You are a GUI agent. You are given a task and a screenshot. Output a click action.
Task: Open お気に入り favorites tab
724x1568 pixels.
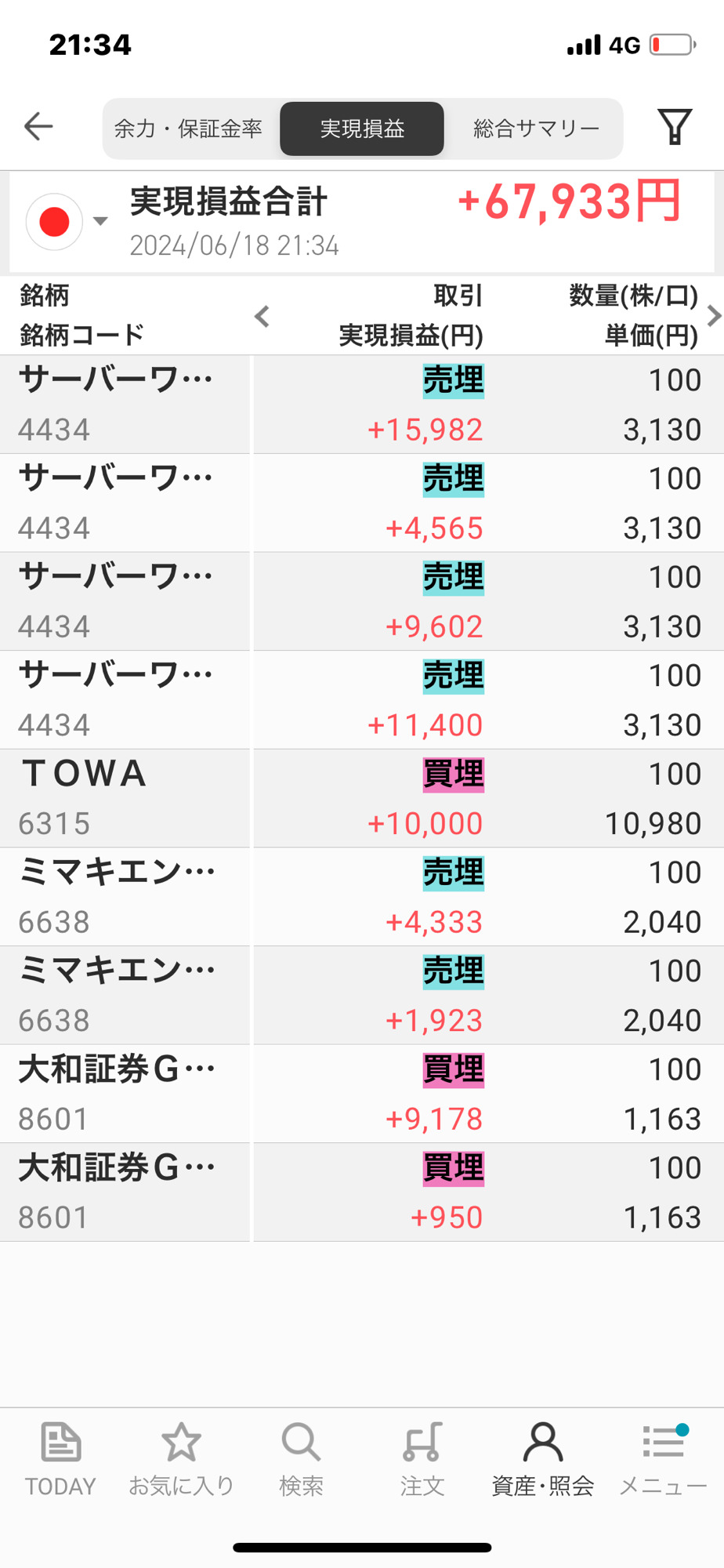[x=181, y=1459]
